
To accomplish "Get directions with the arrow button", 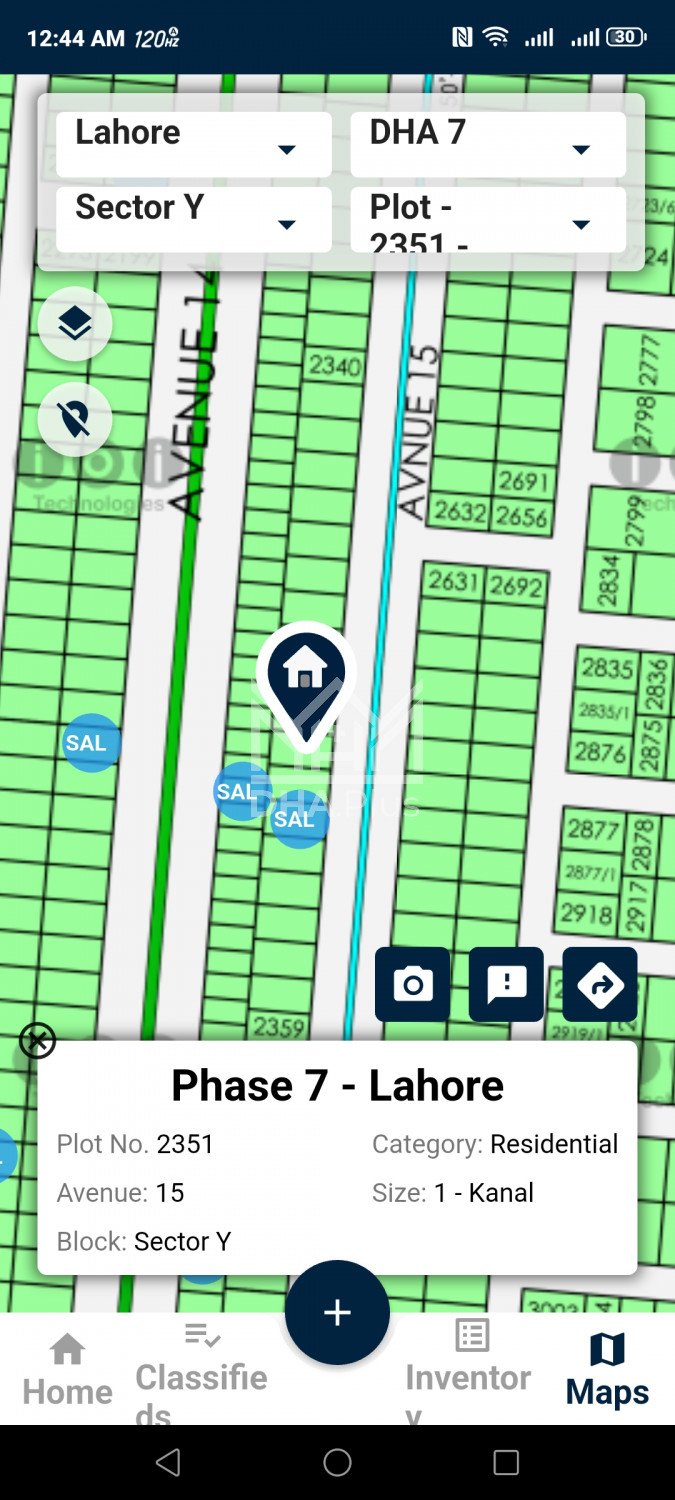I will pyautogui.click(x=600, y=984).
